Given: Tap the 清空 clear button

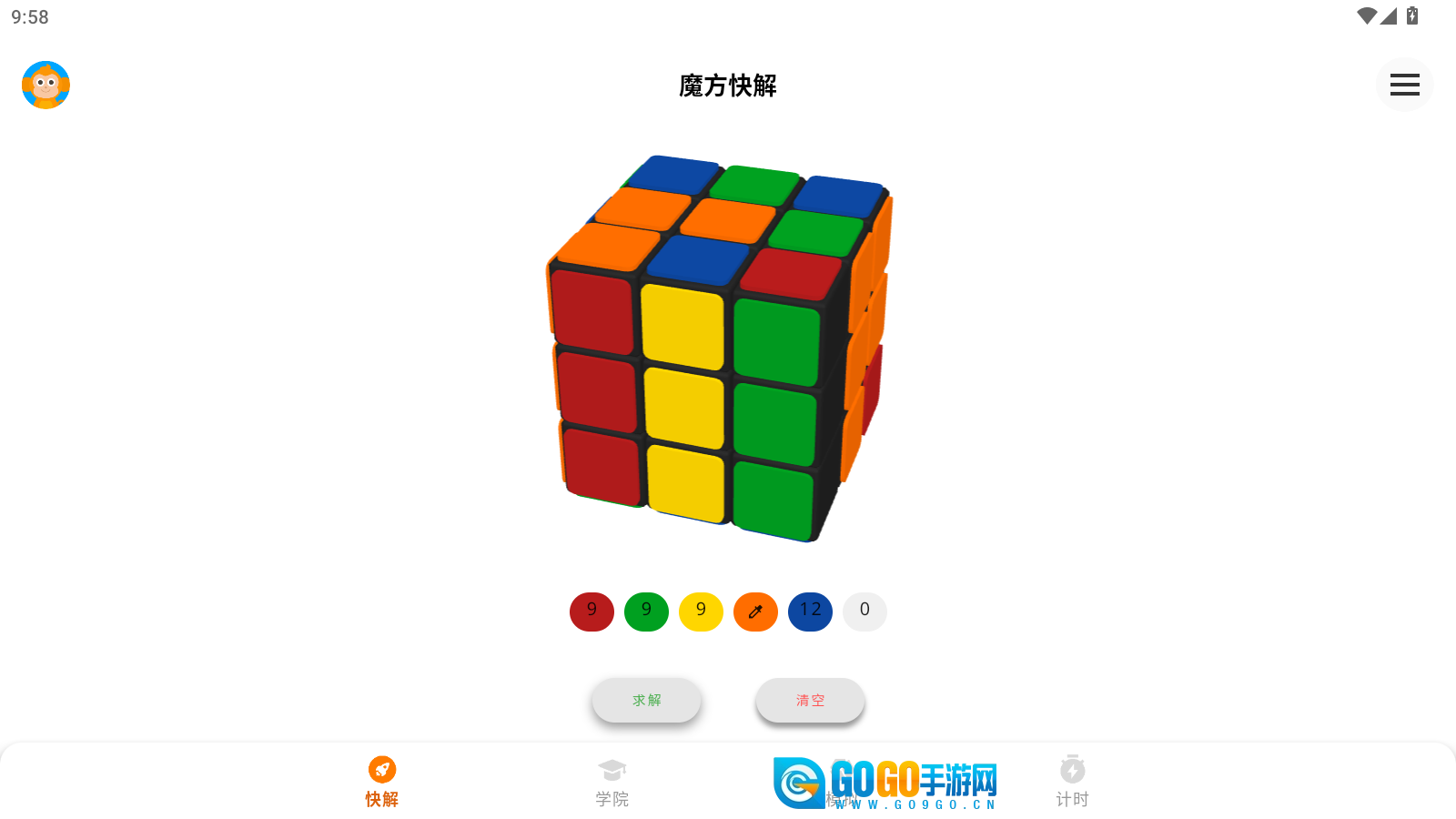Looking at the screenshot, I should click(810, 700).
